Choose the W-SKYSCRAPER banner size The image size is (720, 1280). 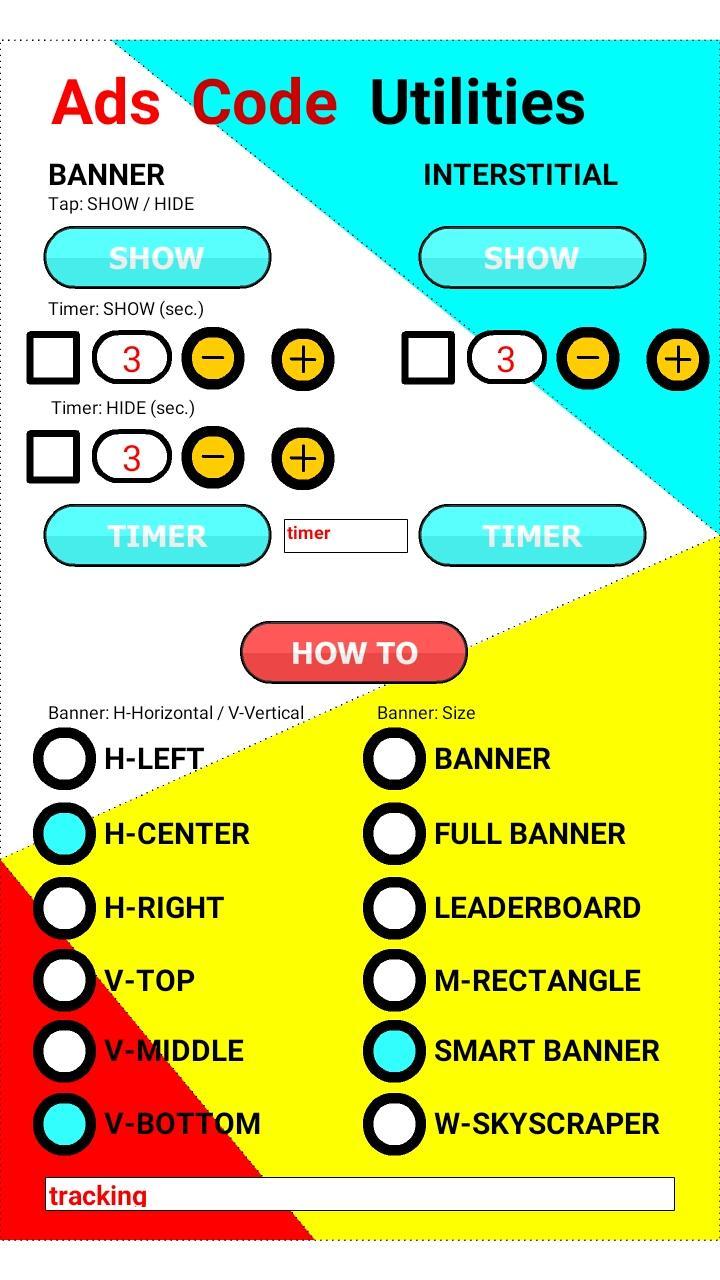[394, 1123]
